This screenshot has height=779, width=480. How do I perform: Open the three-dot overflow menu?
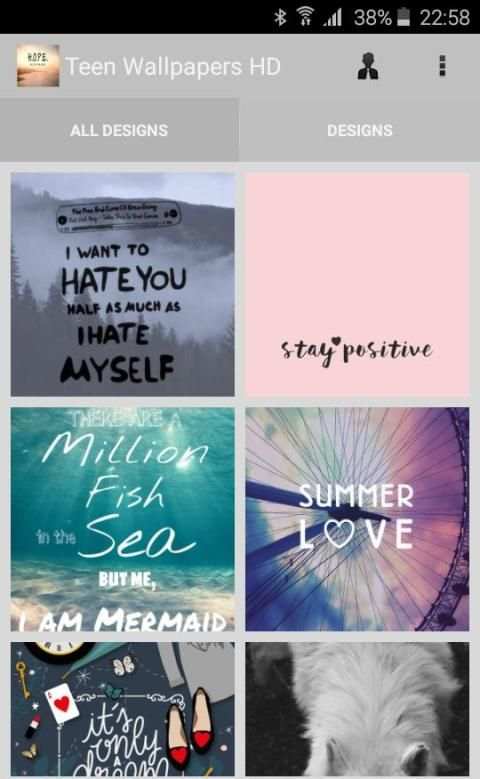[442, 66]
